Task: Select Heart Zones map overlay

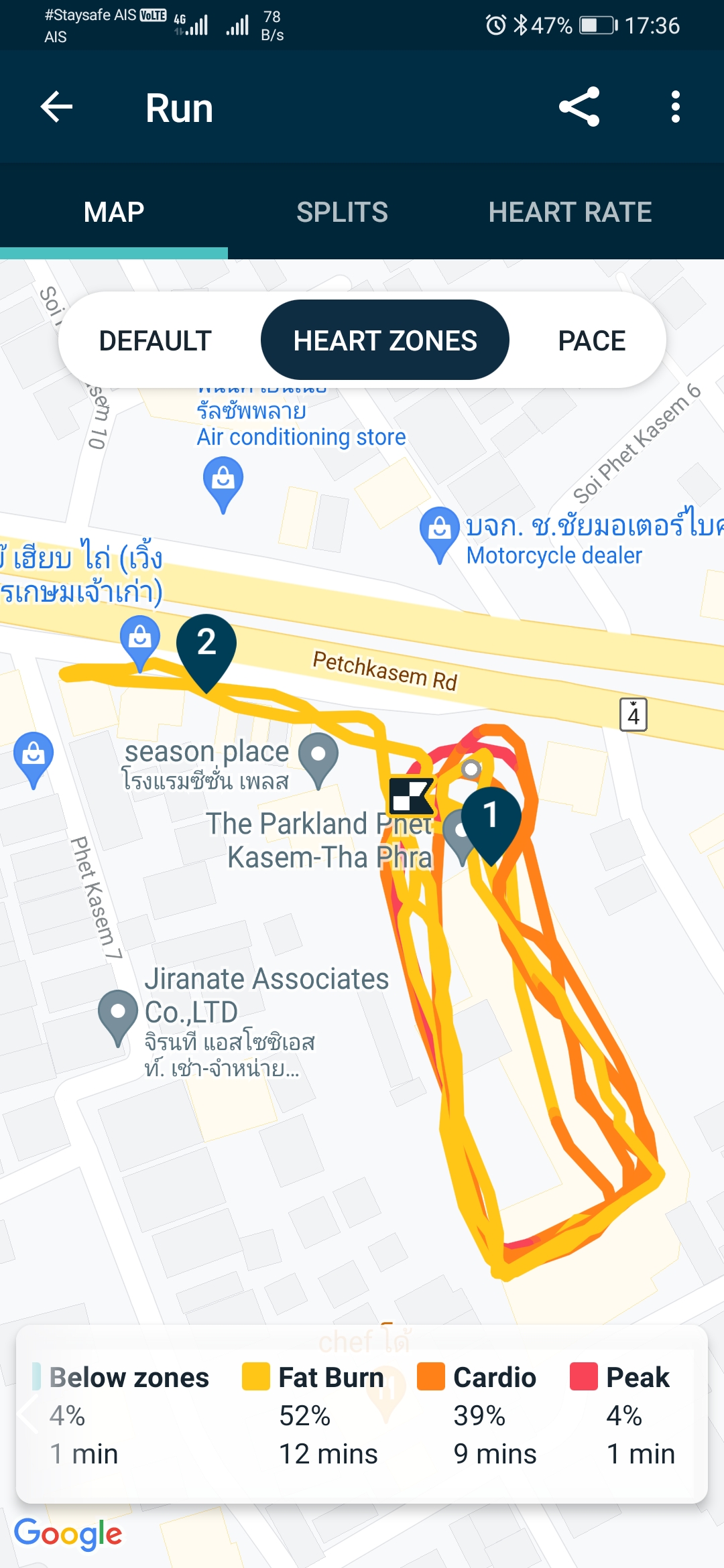Action: 385,340
